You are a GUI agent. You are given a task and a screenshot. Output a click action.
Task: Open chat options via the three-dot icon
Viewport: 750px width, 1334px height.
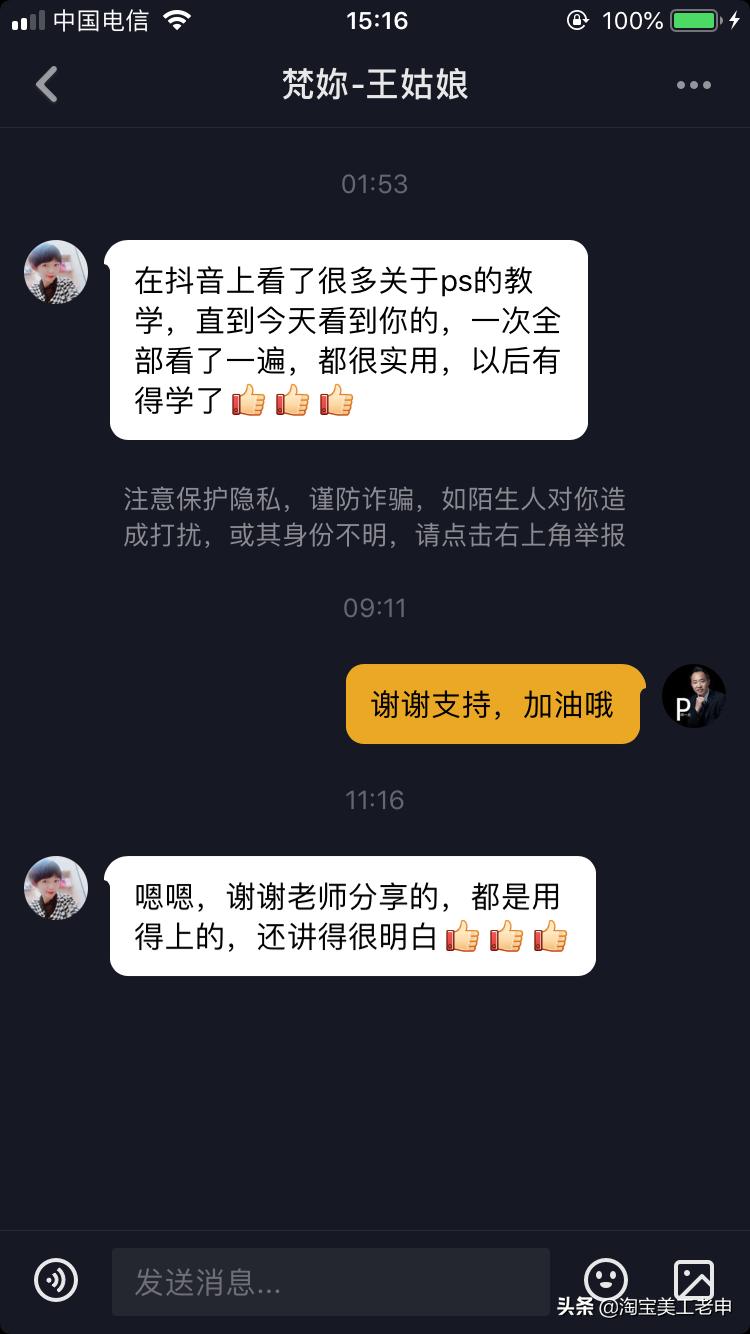(694, 85)
